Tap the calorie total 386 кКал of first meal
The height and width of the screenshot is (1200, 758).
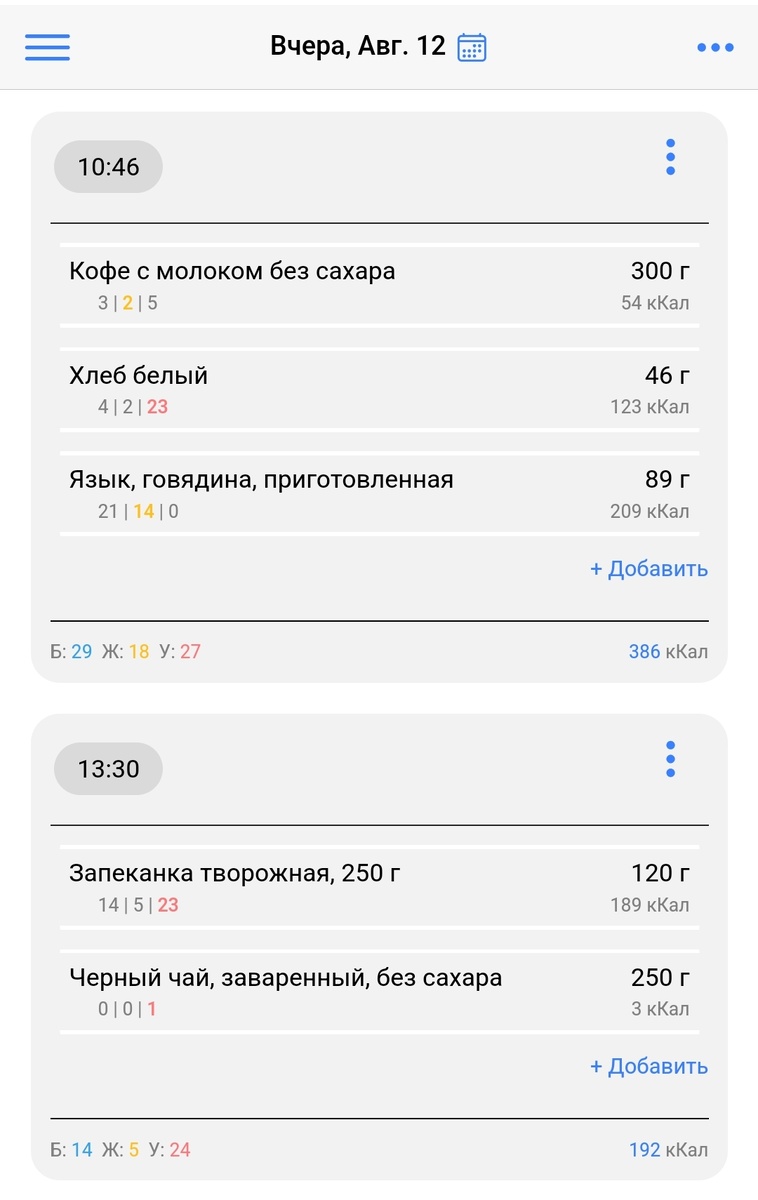(x=668, y=651)
